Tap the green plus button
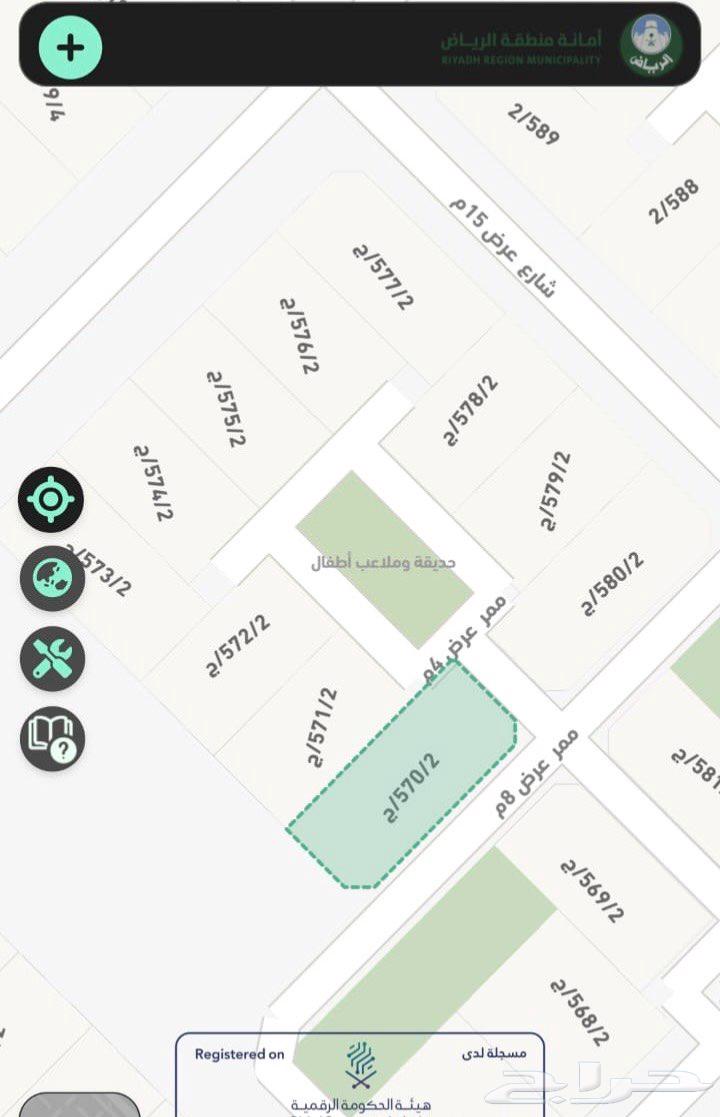Screen dimensions: 720x1117 [x=70, y=47]
